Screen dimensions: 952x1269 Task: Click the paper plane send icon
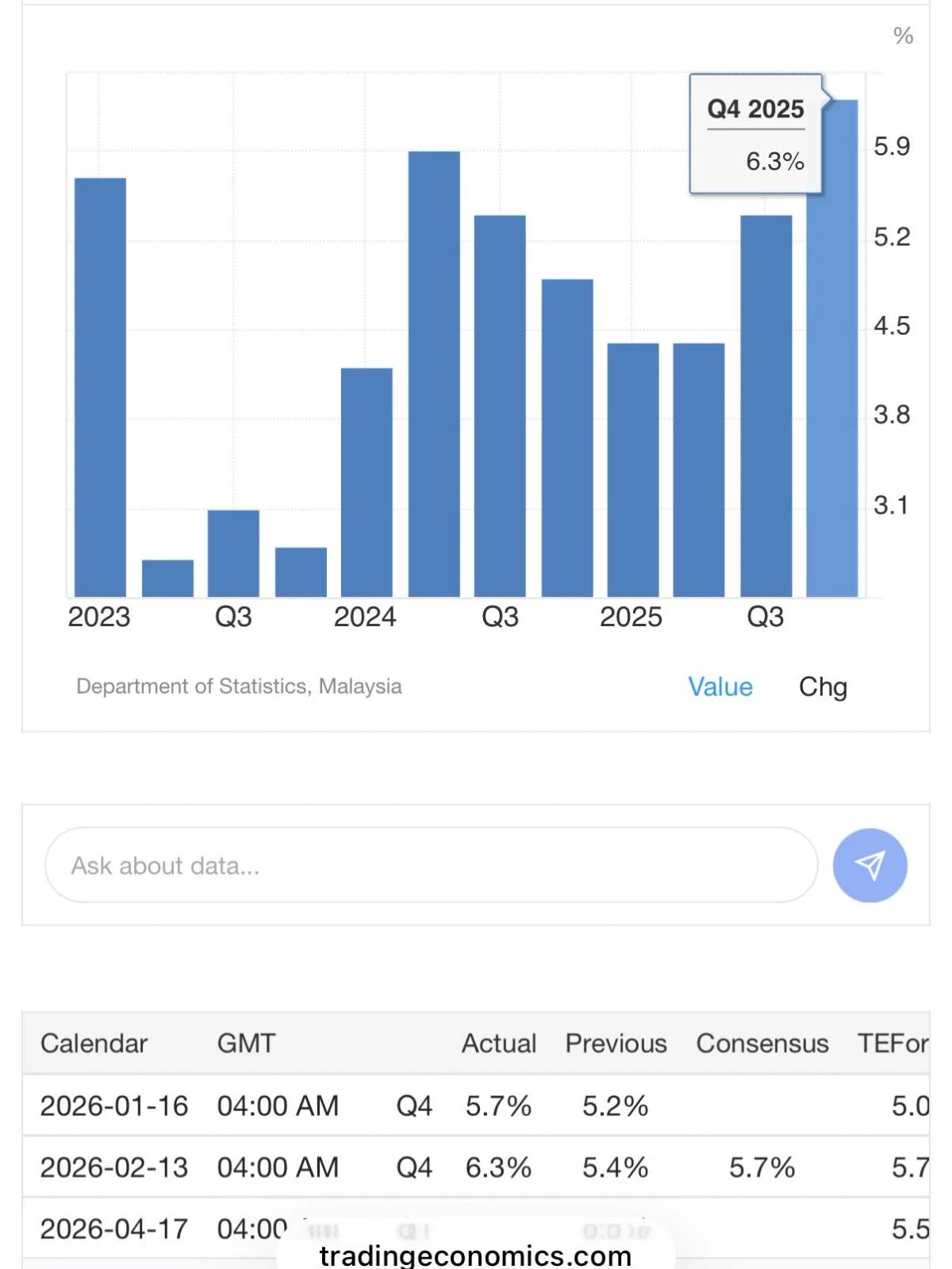[870, 865]
